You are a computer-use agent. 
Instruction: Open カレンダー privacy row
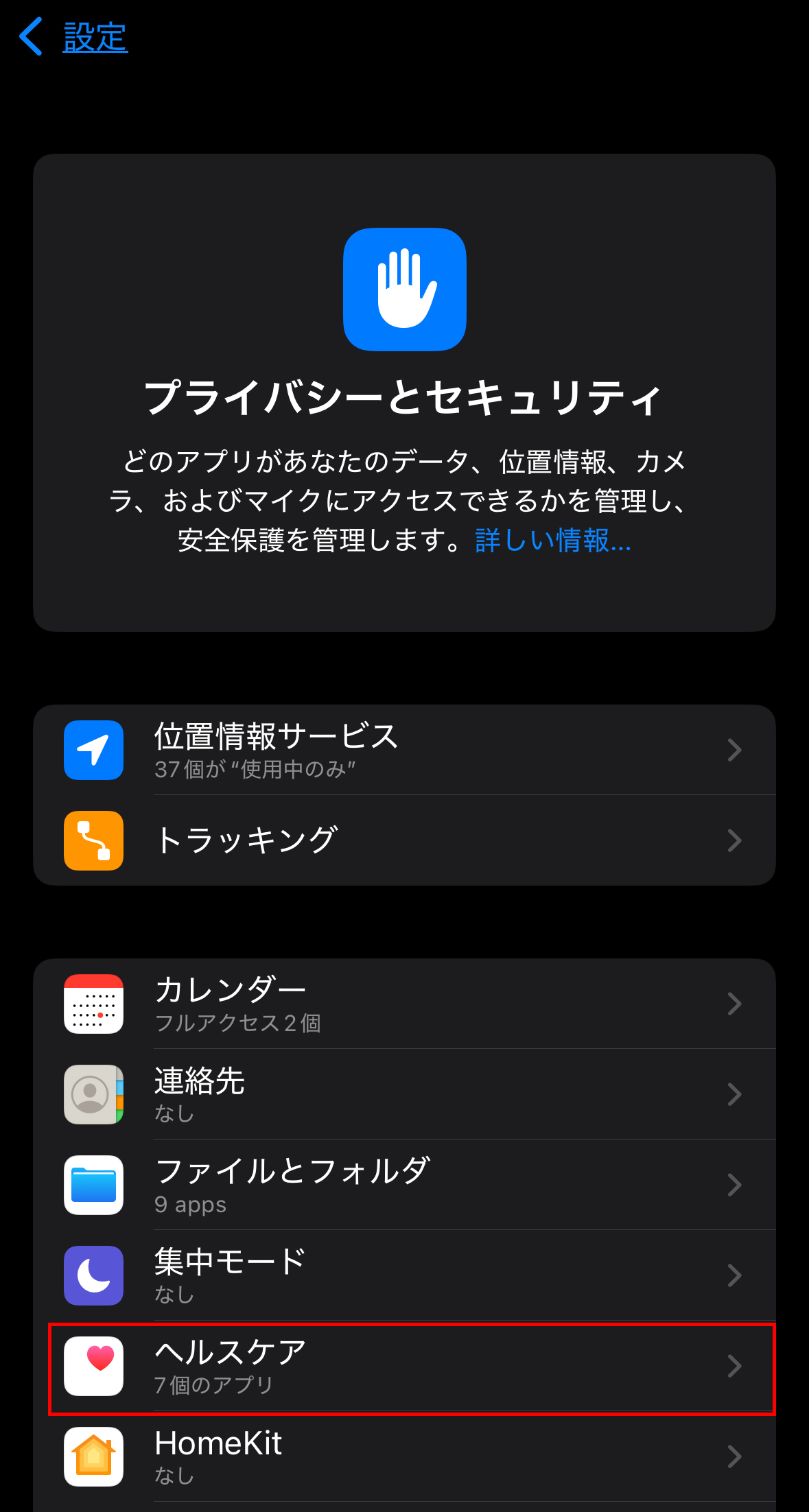tap(404, 1004)
